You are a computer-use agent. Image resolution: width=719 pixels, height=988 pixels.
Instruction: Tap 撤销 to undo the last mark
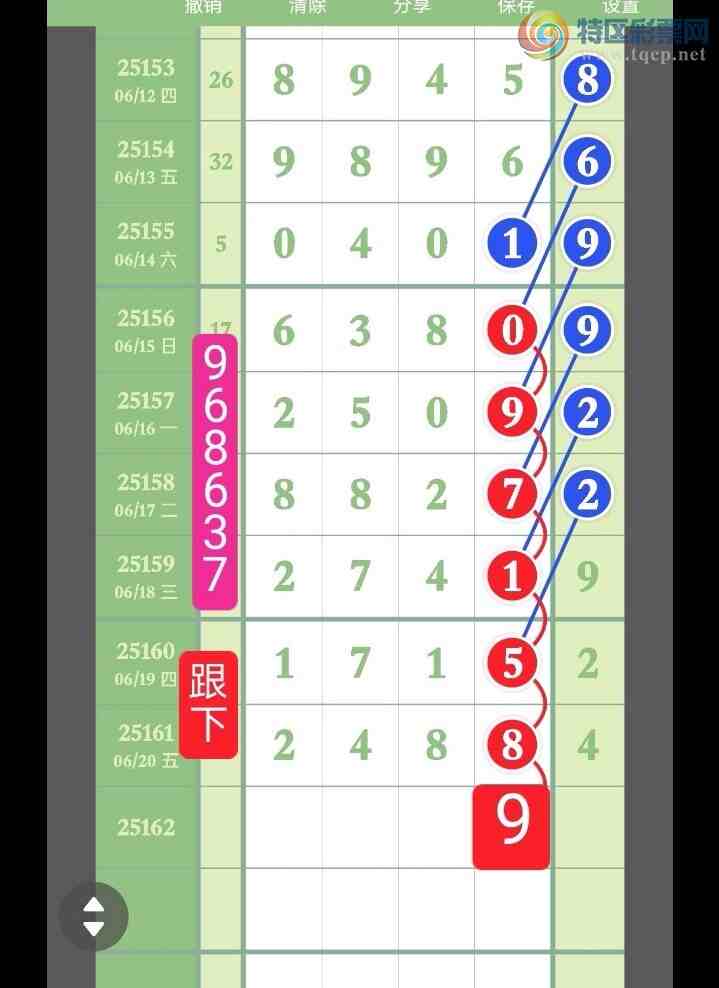202,7
